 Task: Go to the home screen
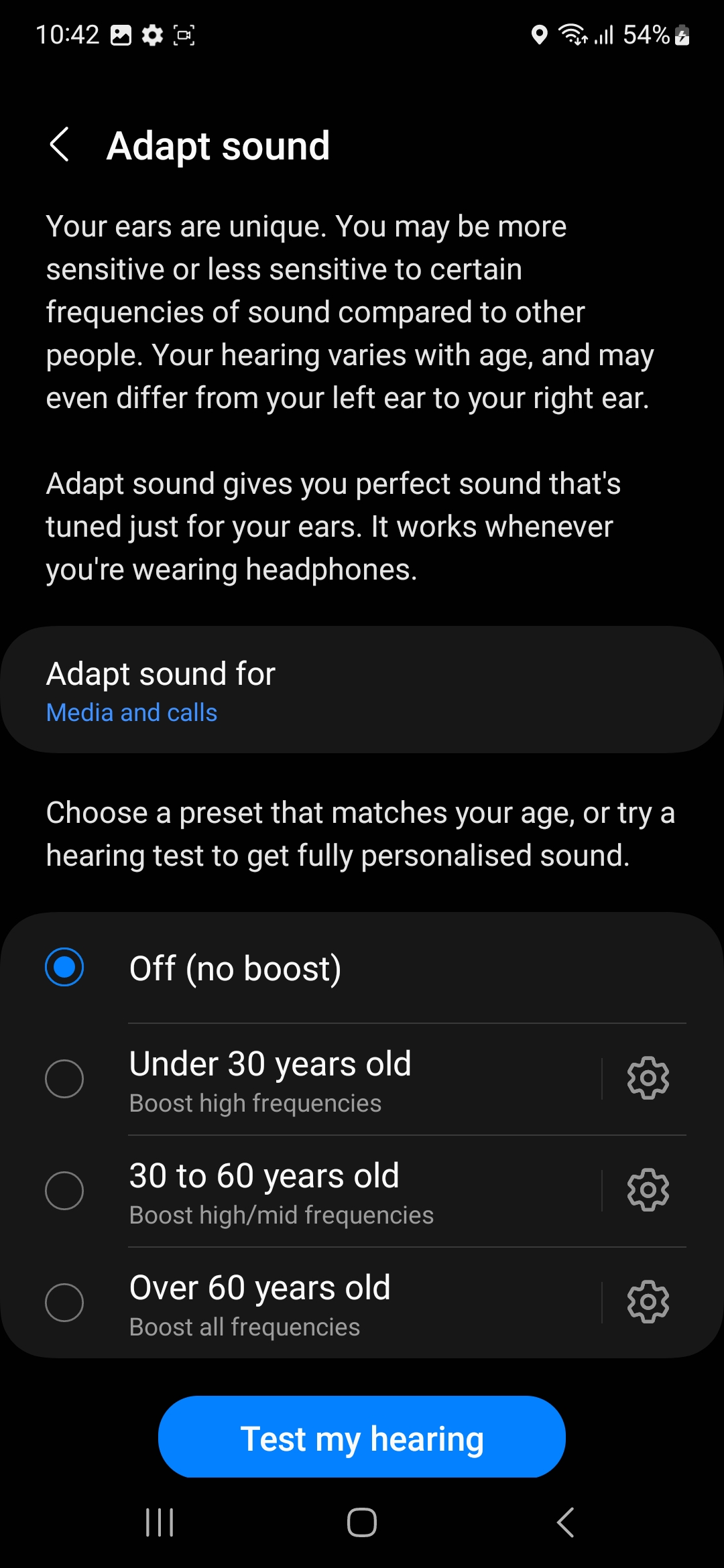coord(362,1522)
